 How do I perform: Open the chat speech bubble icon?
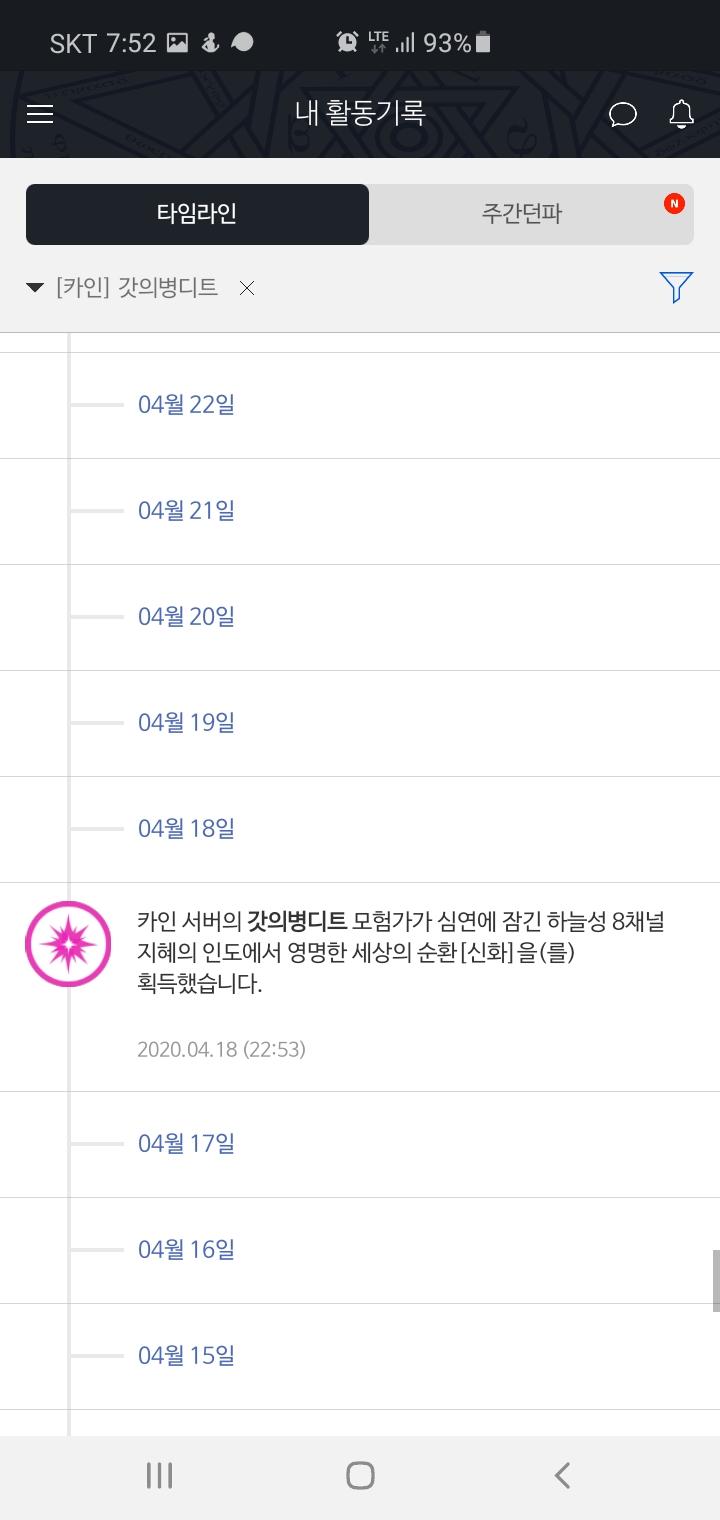pos(623,114)
